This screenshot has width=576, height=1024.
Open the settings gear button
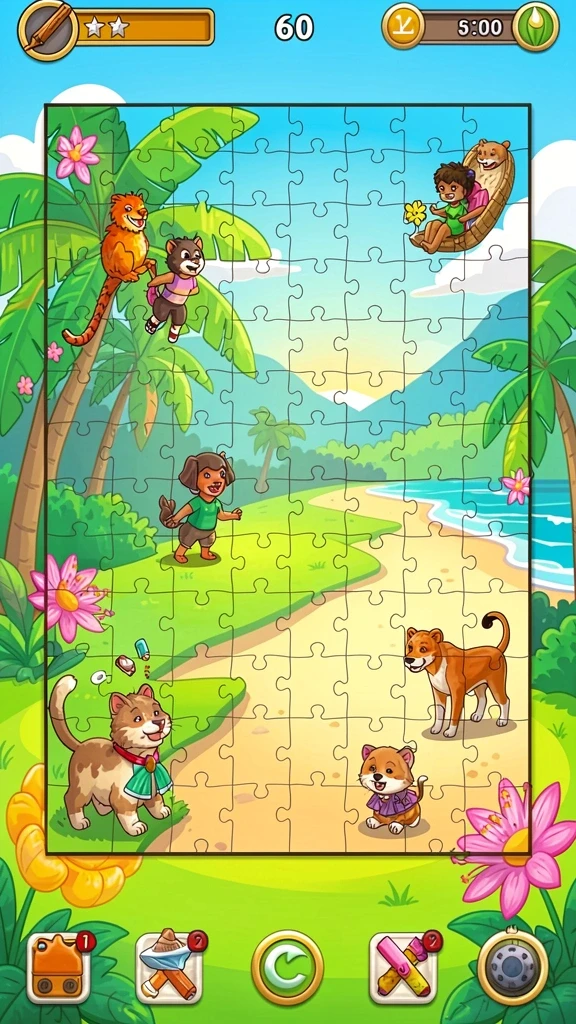click(x=513, y=967)
